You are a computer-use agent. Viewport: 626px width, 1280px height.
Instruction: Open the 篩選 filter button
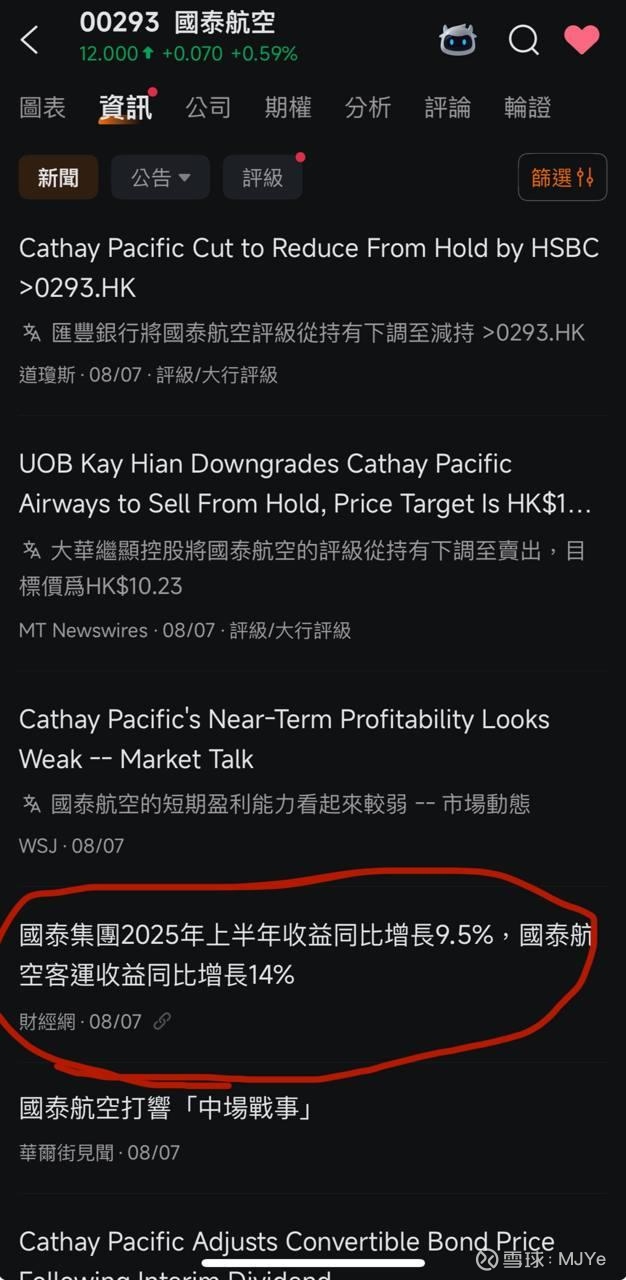point(562,177)
